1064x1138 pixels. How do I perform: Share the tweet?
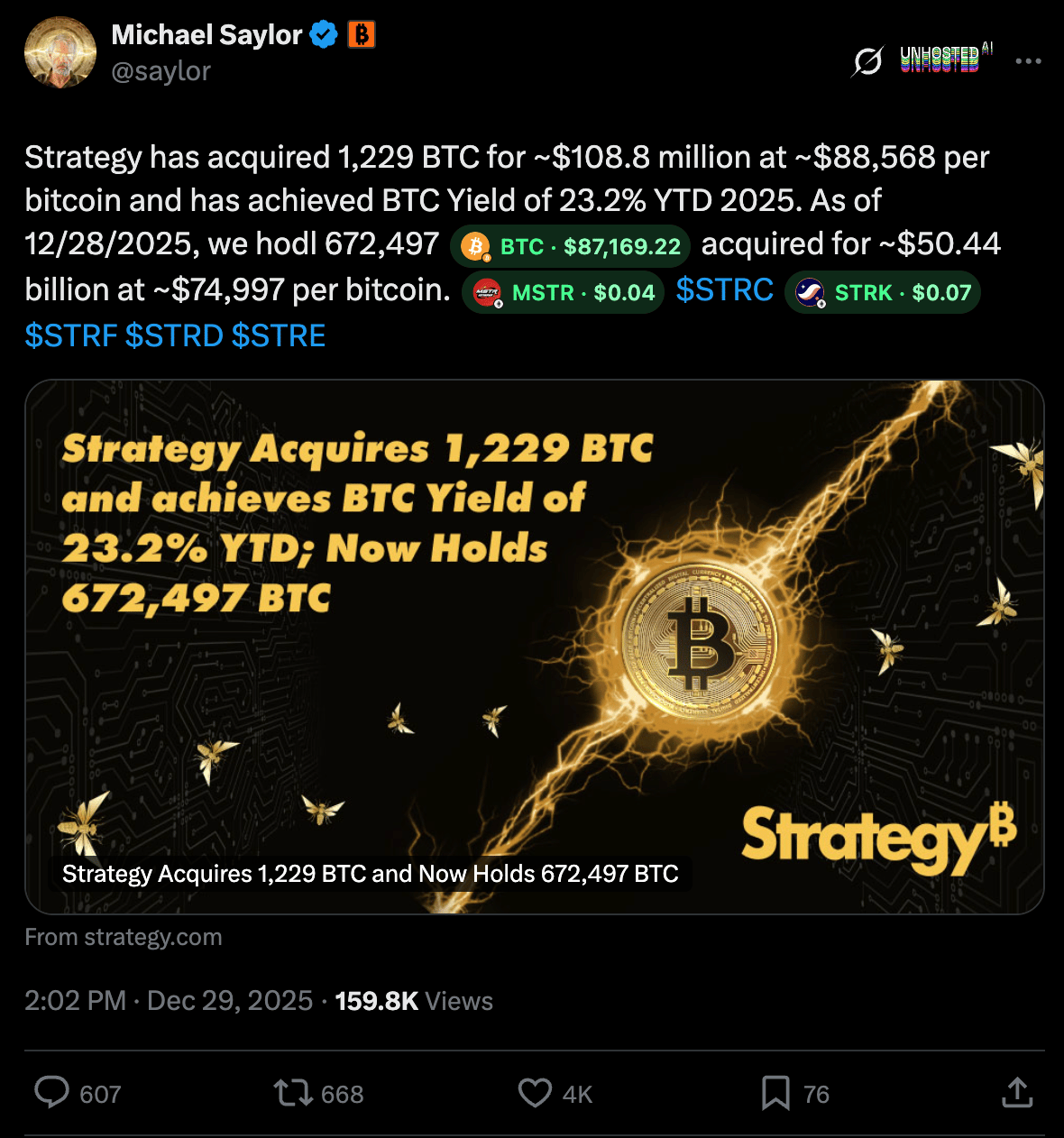pyautogui.click(x=1017, y=1092)
